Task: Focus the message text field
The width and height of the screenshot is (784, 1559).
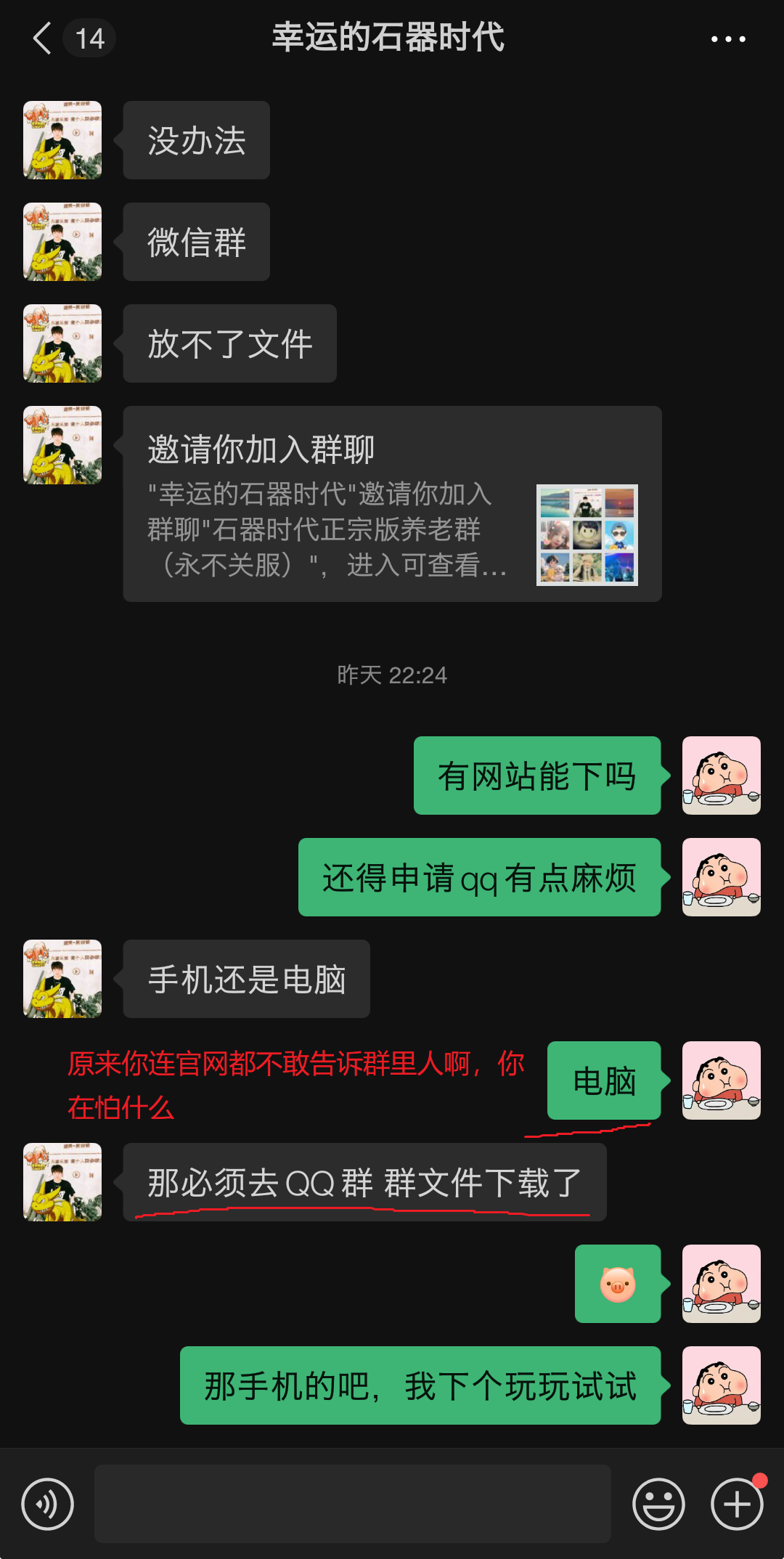Action: click(x=352, y=1504)
